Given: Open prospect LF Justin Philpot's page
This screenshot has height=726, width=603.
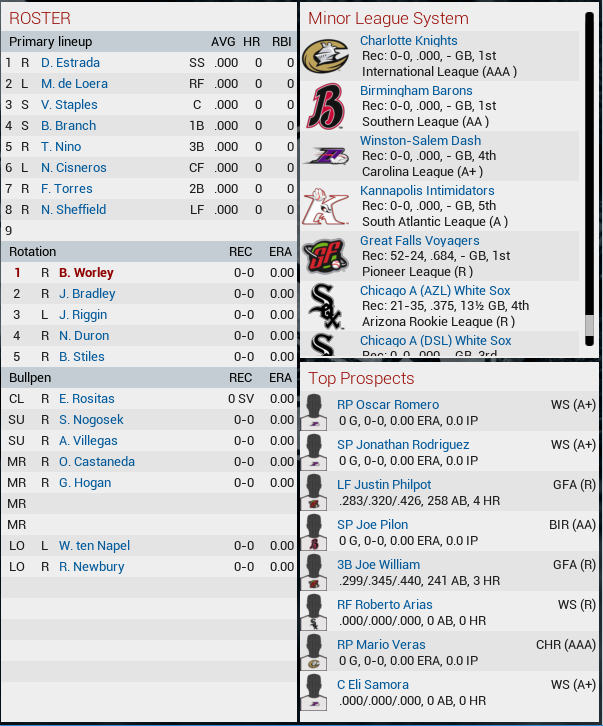Looking at the screenshot, I should [x=384, y=485].
